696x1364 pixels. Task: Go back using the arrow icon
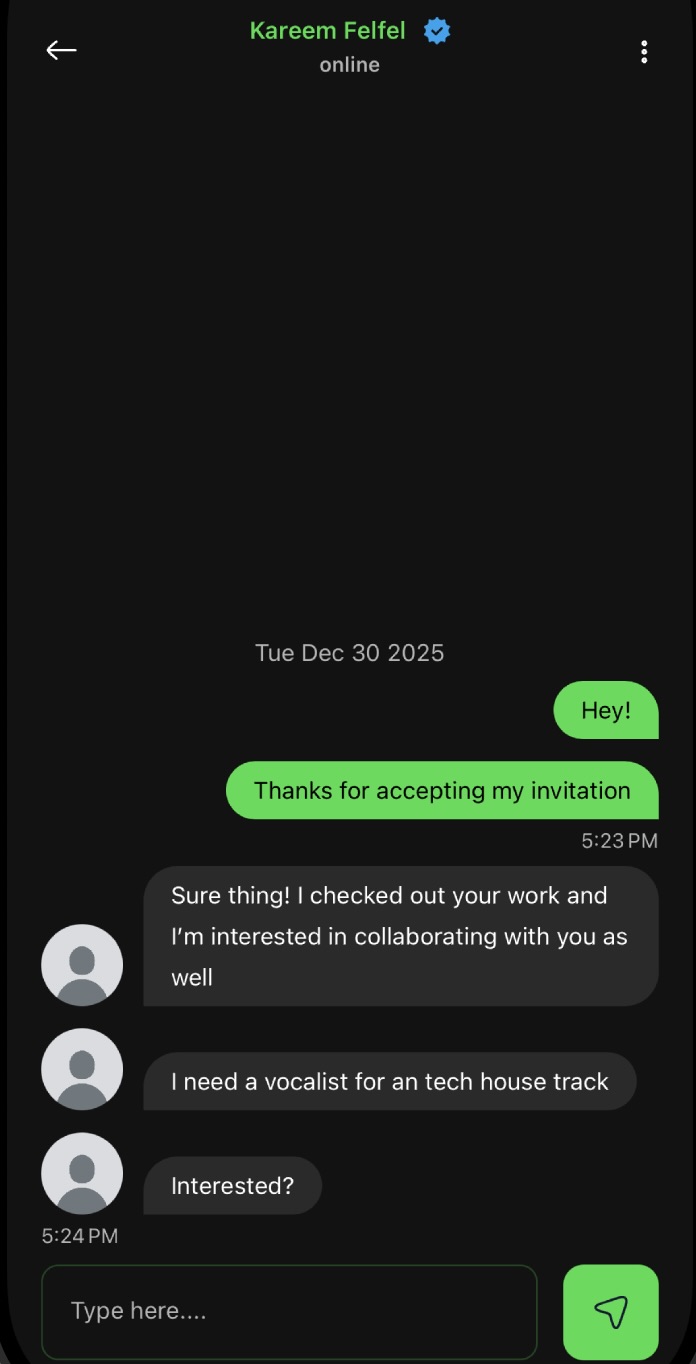(x=61, y=50)
